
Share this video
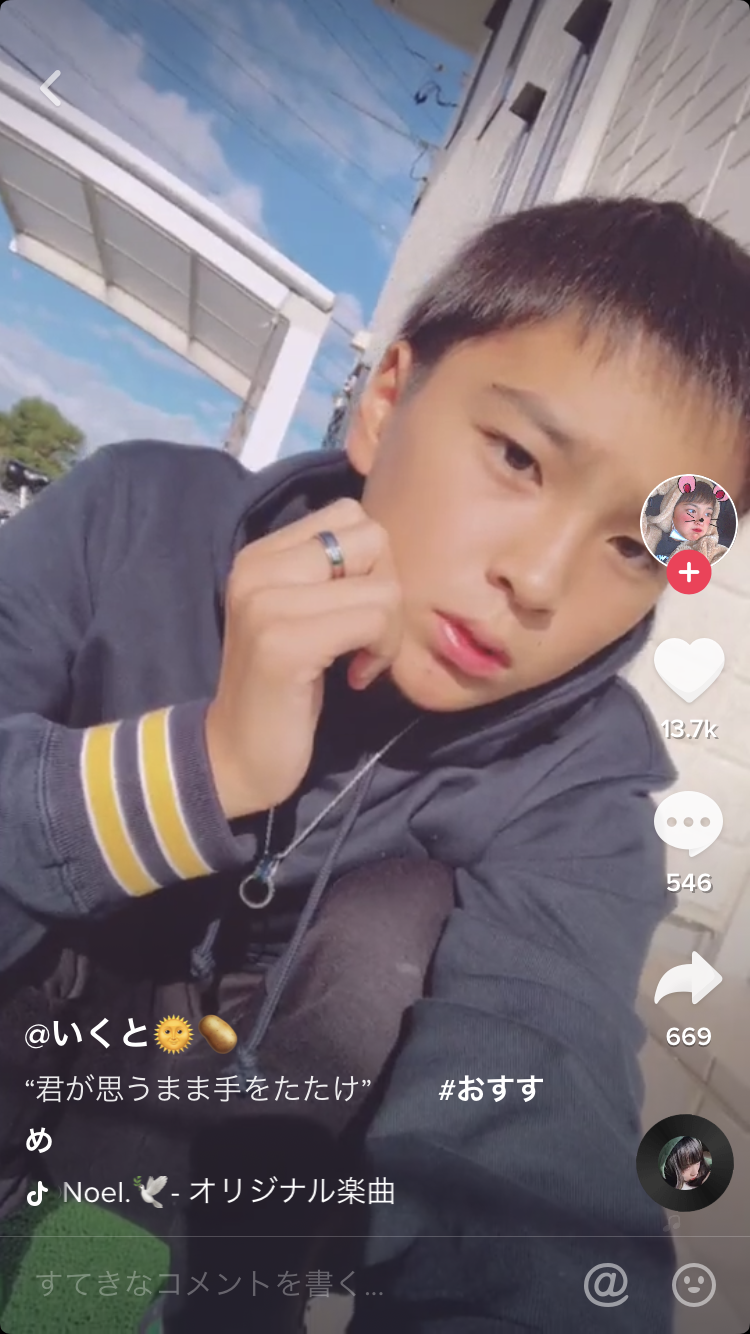(688, 979)
